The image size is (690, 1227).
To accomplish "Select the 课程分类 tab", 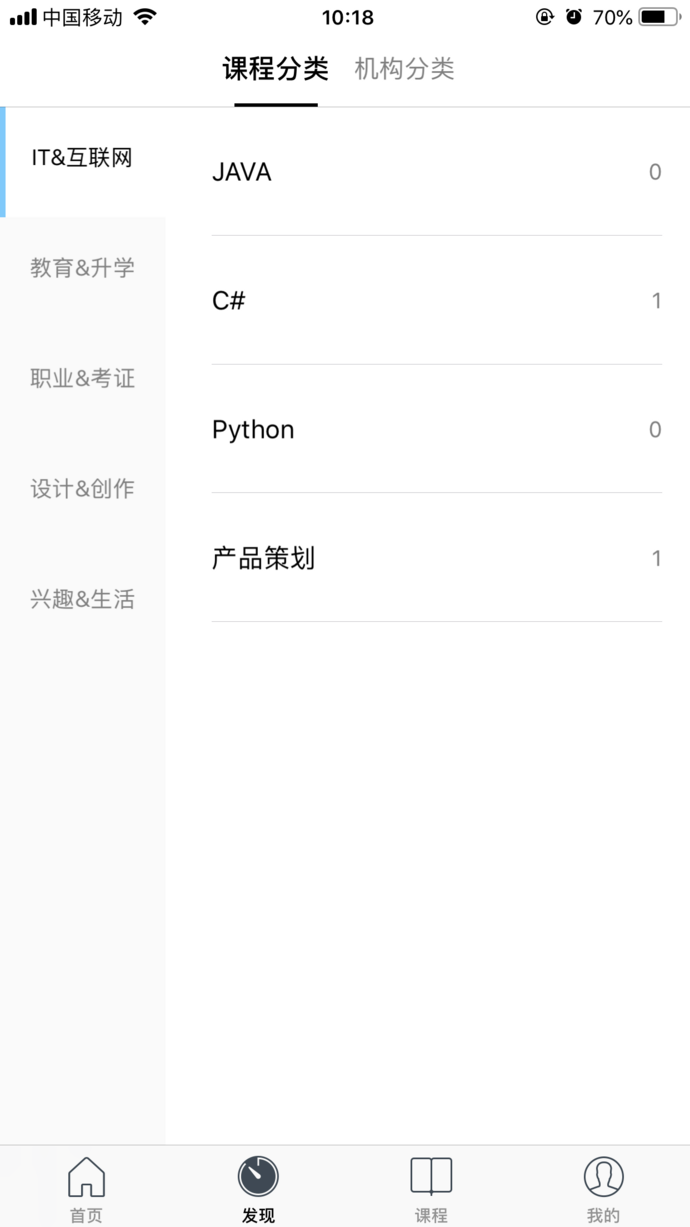I will point(275,69).
